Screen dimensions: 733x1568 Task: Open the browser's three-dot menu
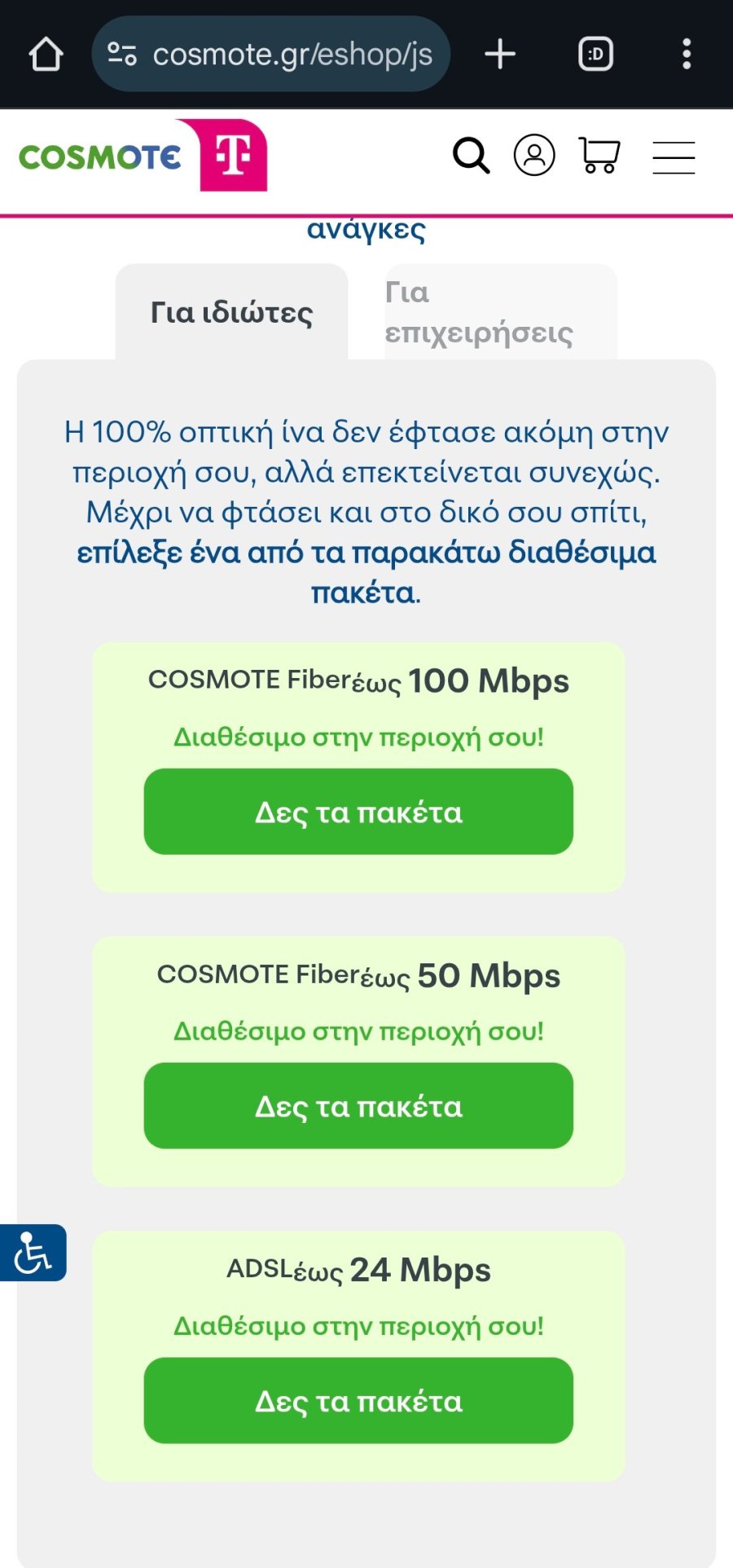point(687,53)
